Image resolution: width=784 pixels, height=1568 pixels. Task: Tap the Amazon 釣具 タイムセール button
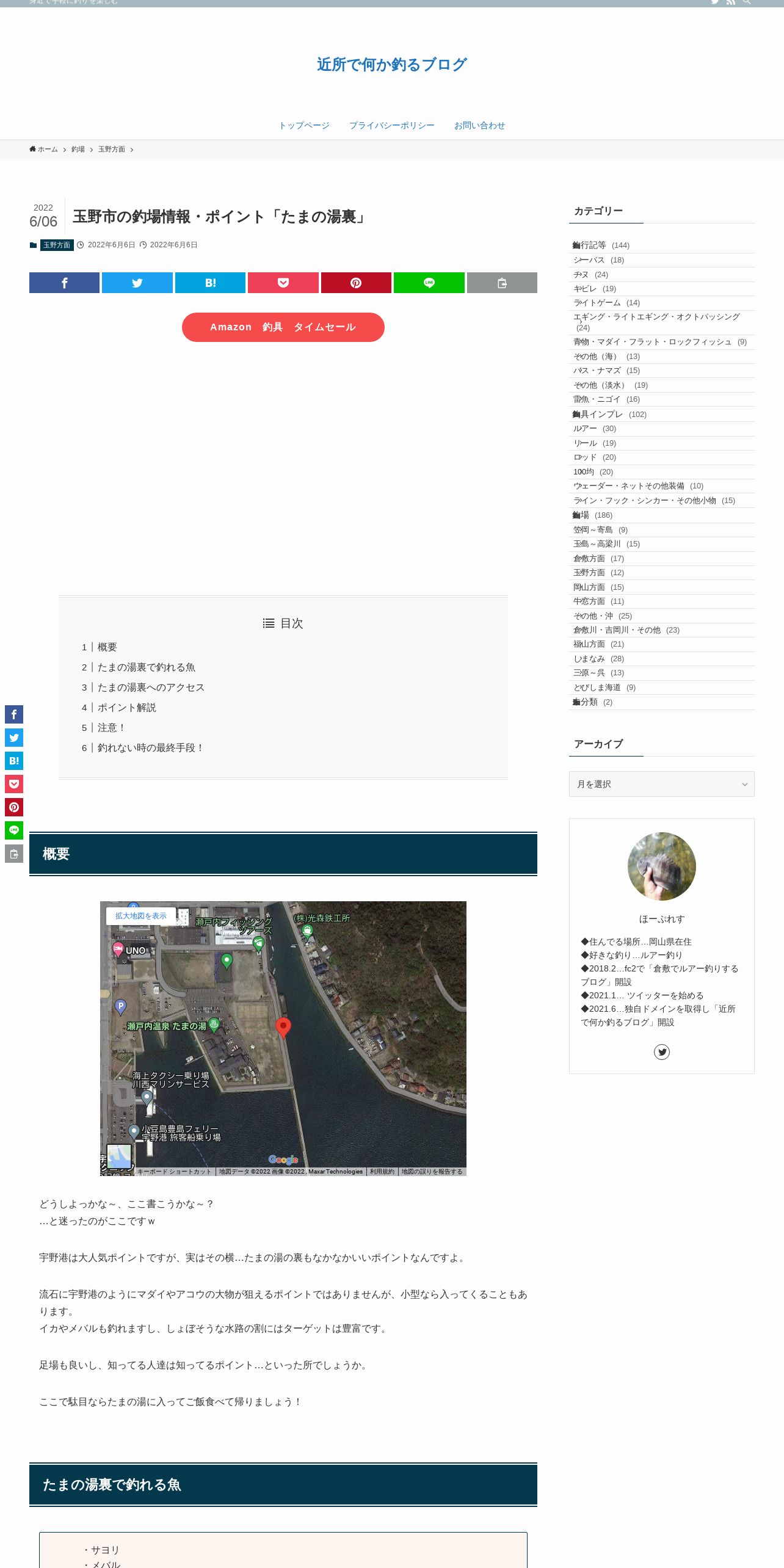tap(283, 327)
